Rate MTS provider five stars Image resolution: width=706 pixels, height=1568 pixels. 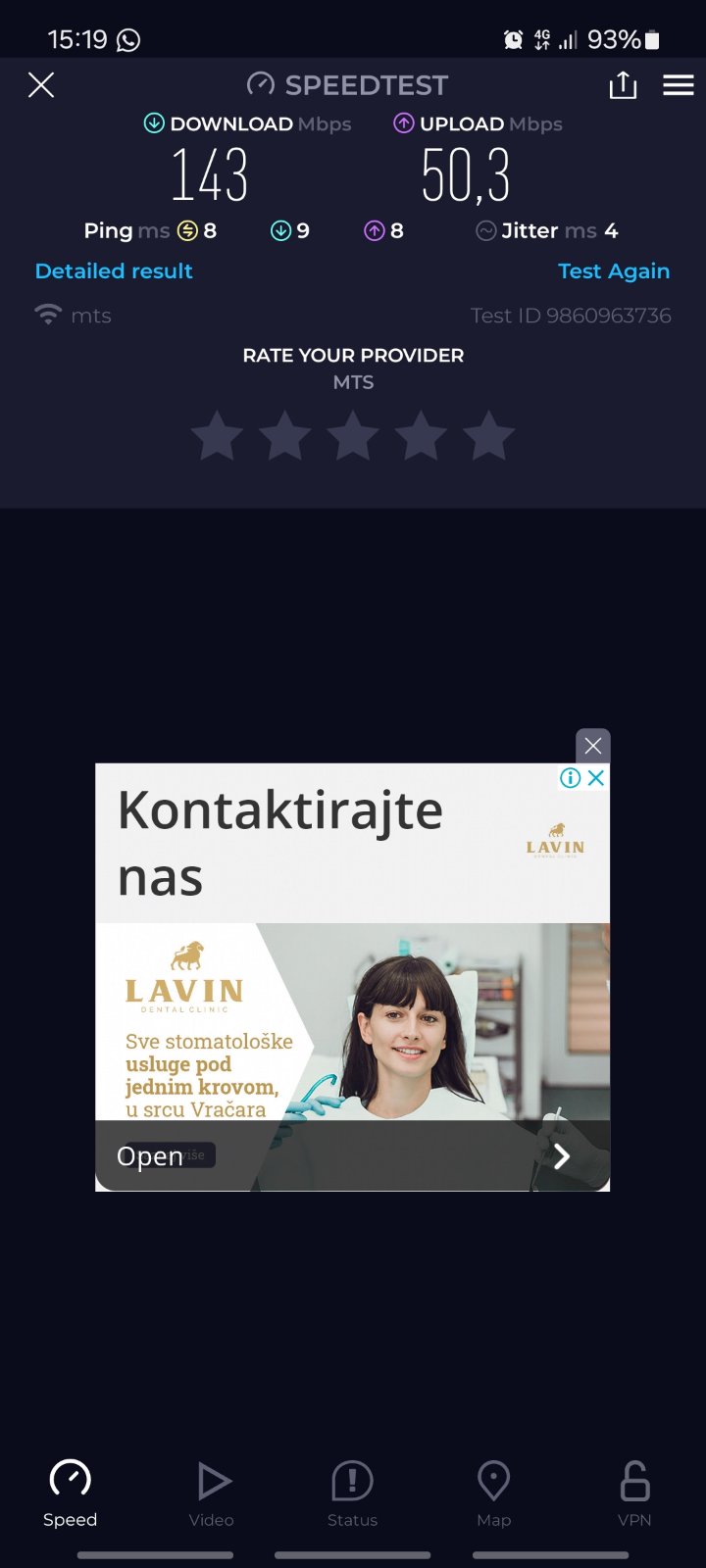tap(488, 436)
